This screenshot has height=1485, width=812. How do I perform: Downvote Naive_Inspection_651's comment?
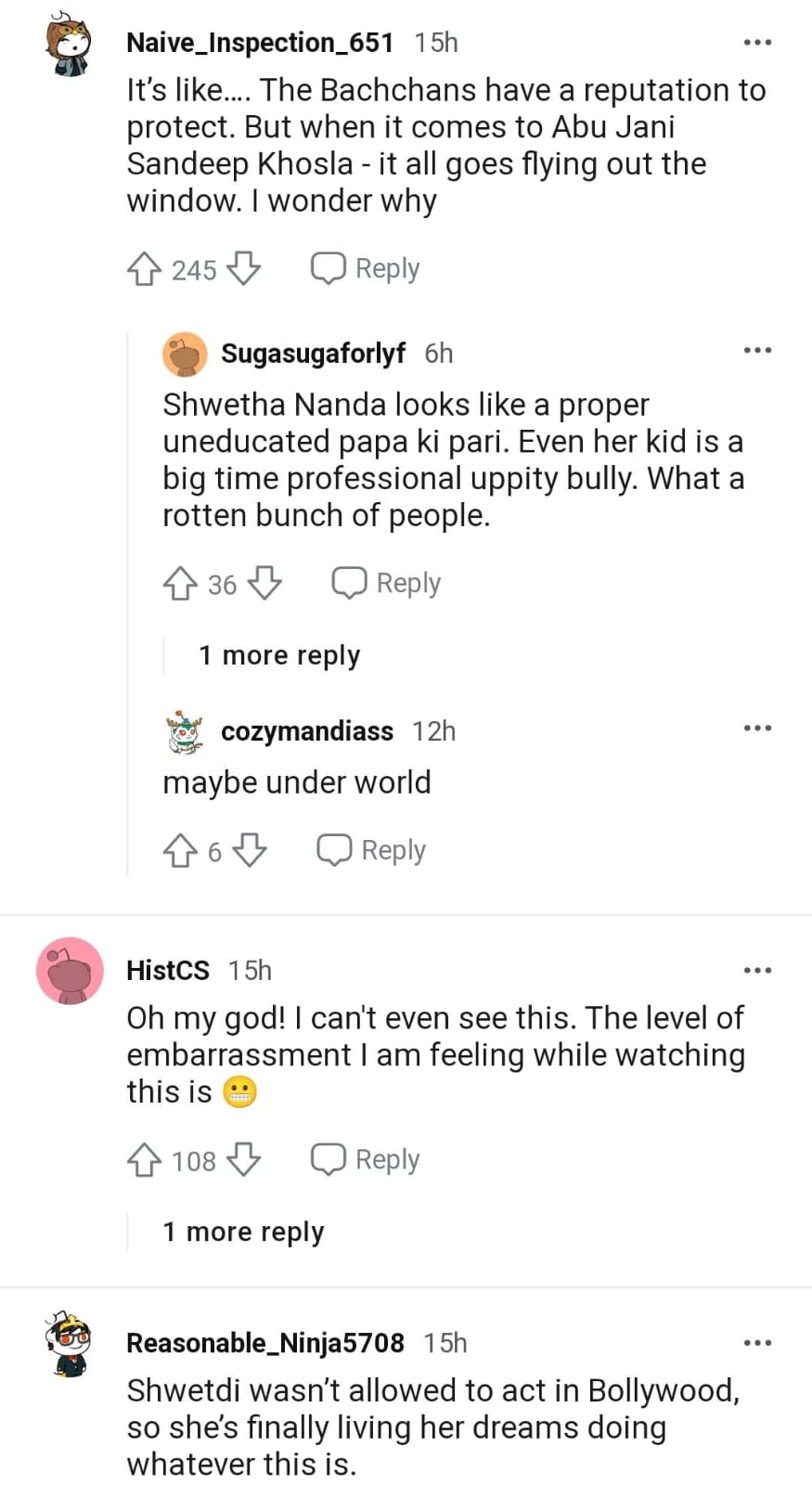click(243, 269)
